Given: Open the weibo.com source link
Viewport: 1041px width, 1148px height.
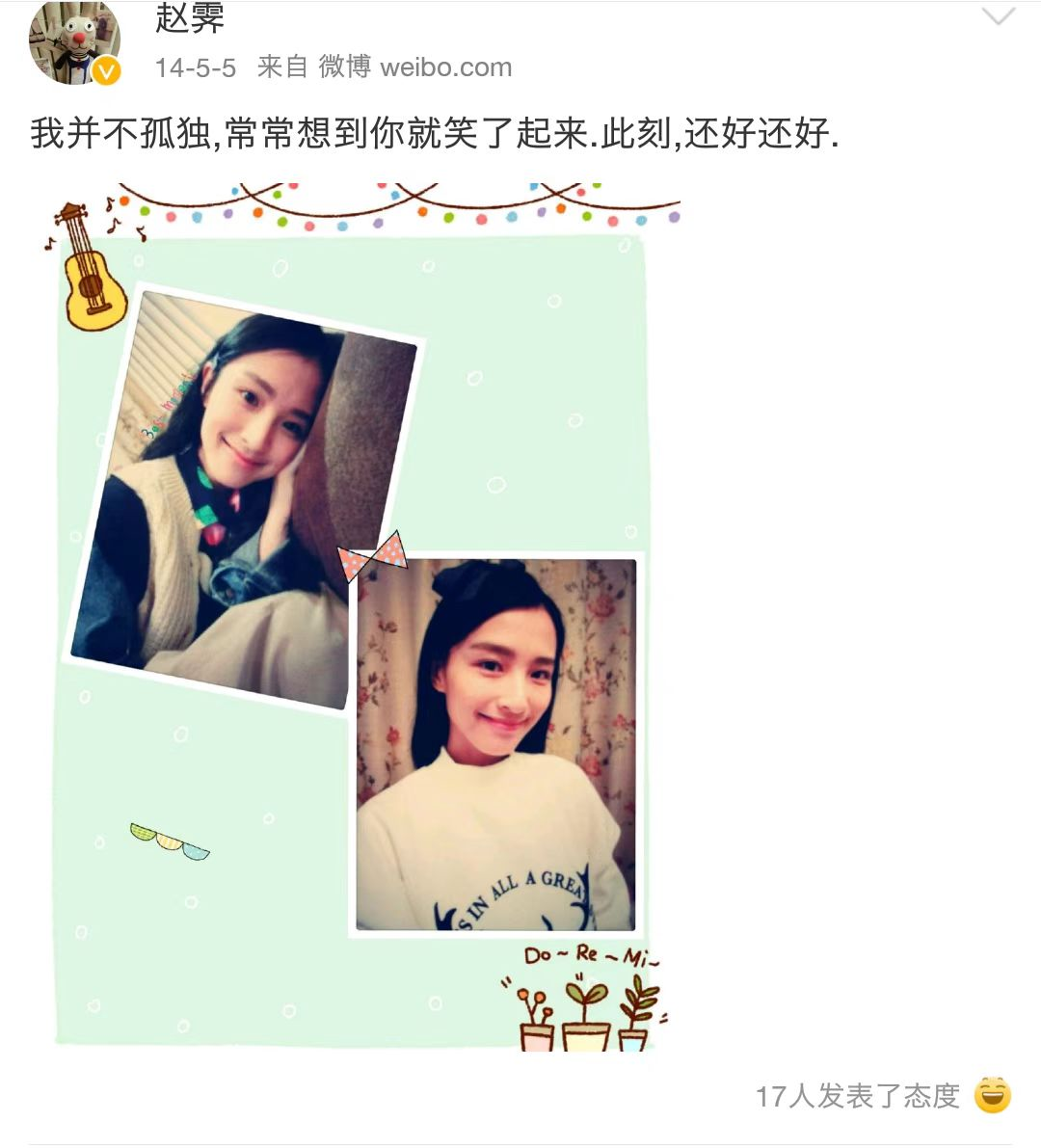Looking at the screenshot, I should [x=445, y=67].
